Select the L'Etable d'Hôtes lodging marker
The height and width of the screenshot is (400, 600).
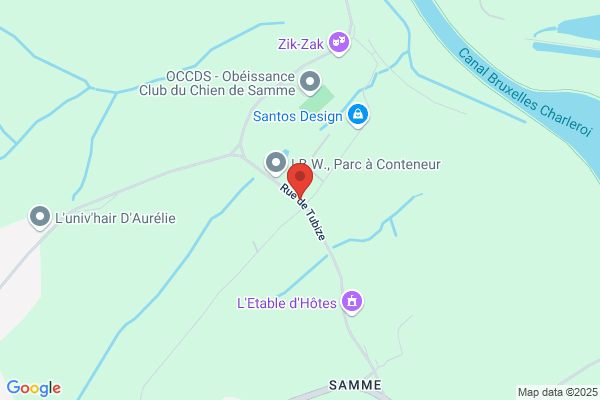coord(351,301)
